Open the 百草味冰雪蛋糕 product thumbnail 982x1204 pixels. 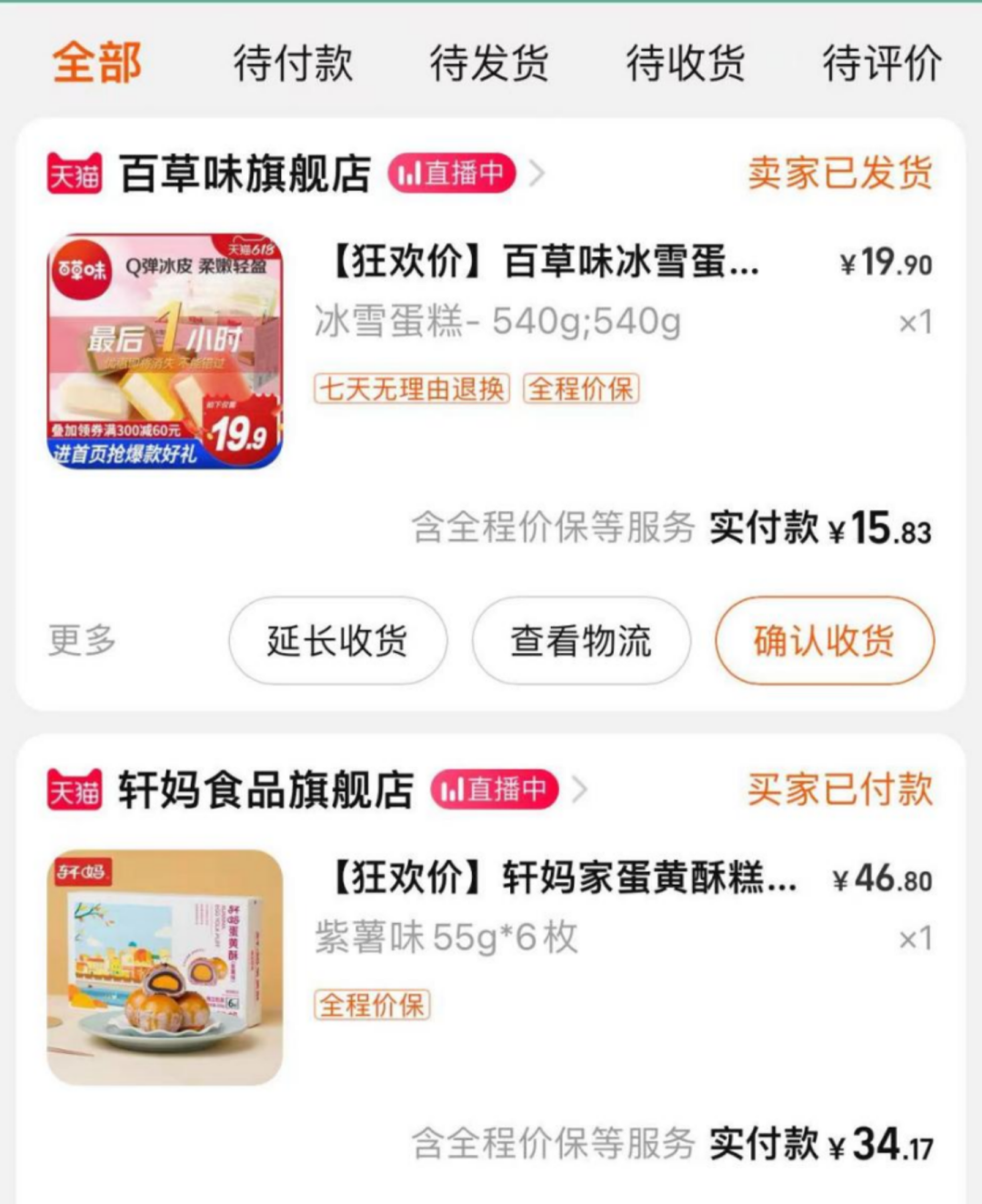[165, 351]
